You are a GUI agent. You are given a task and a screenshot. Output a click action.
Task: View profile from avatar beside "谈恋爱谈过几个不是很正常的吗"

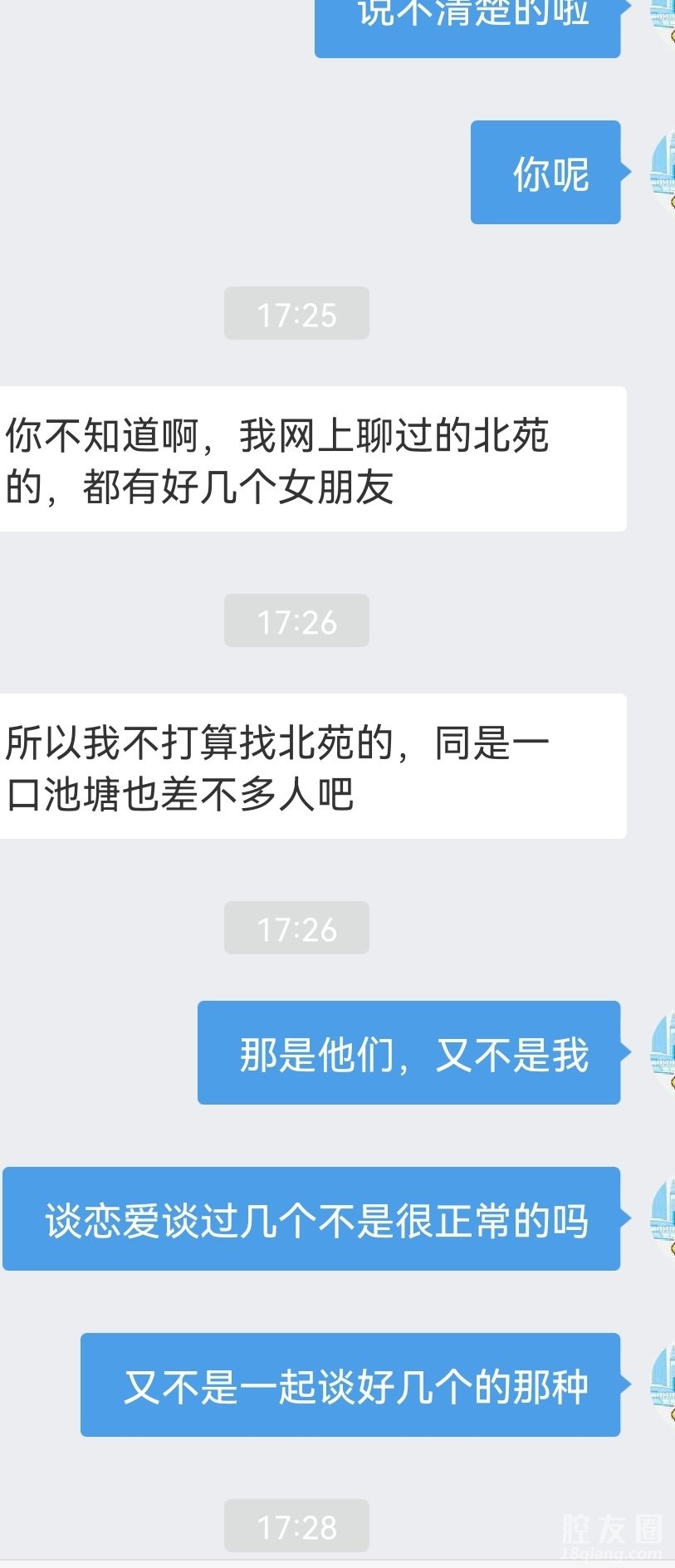click(663, 1218)
